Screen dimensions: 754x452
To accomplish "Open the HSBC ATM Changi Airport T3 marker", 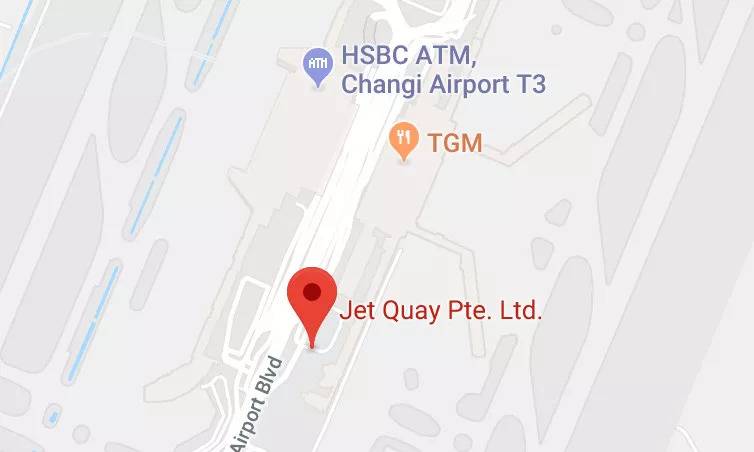I will tap(317, 67).
